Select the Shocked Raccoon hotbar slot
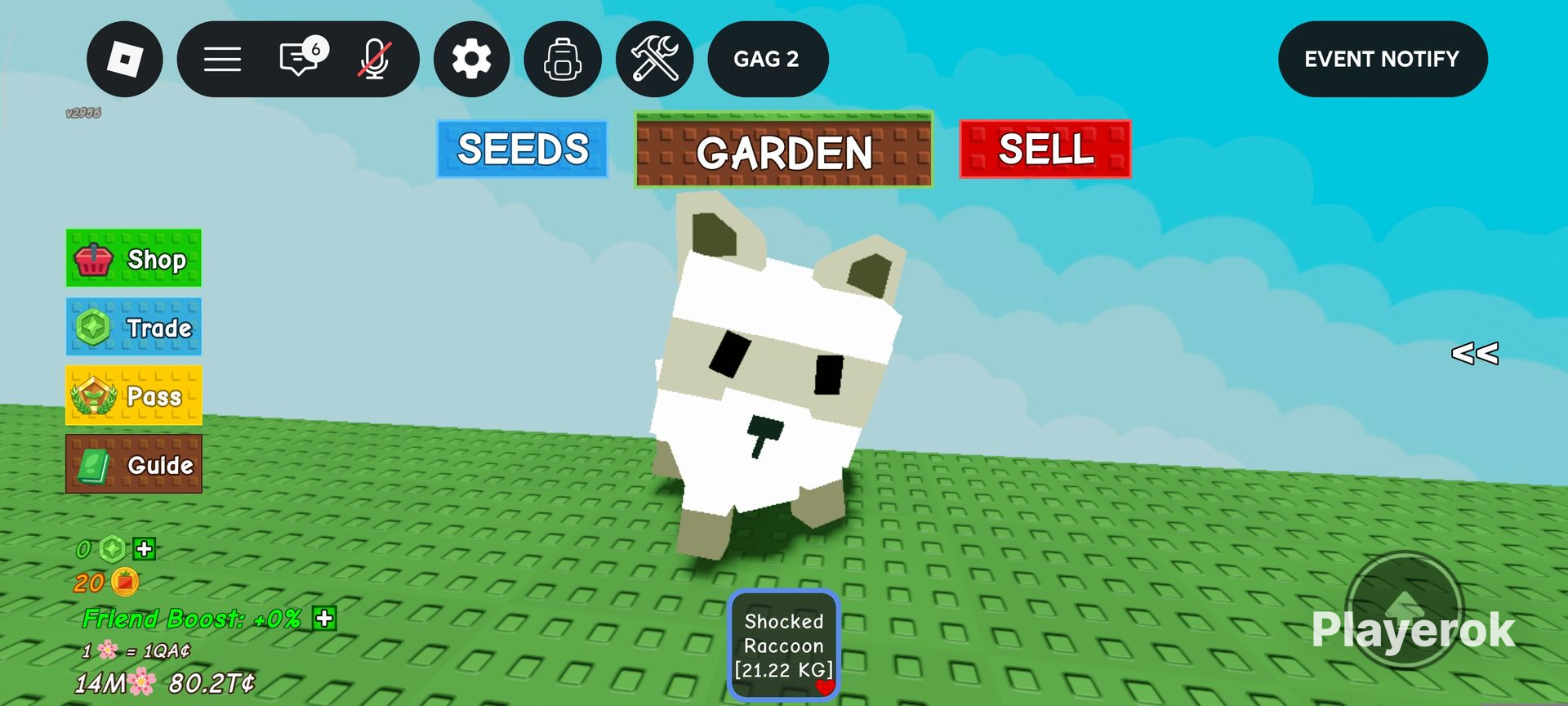 (x=784, y=645)
